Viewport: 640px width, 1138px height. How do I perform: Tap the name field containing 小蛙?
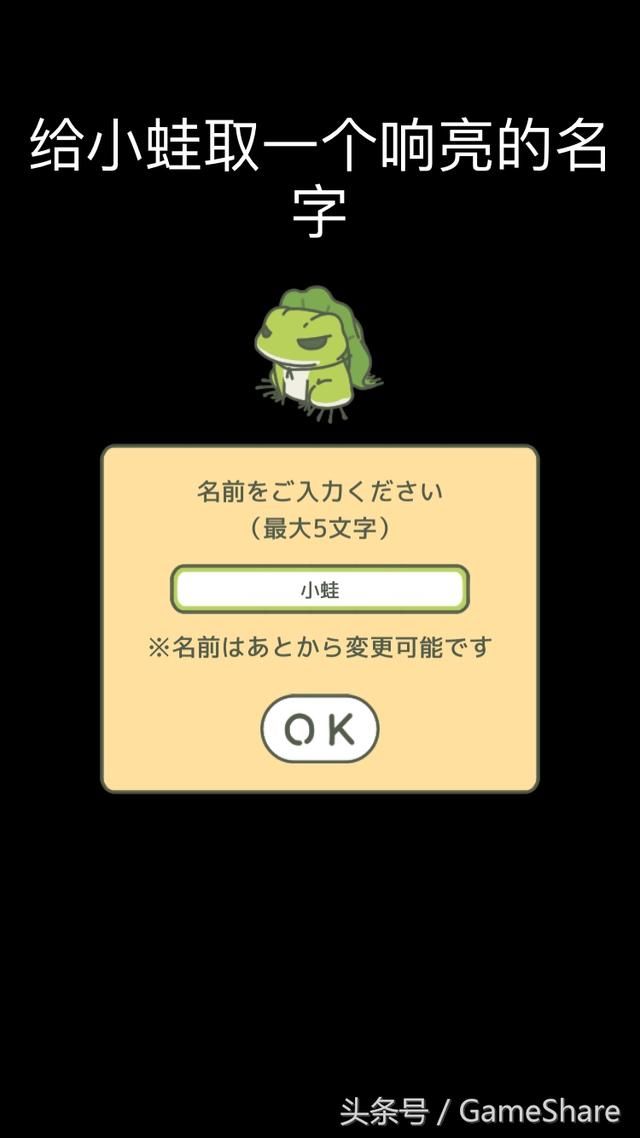click(x=319, y=590)
